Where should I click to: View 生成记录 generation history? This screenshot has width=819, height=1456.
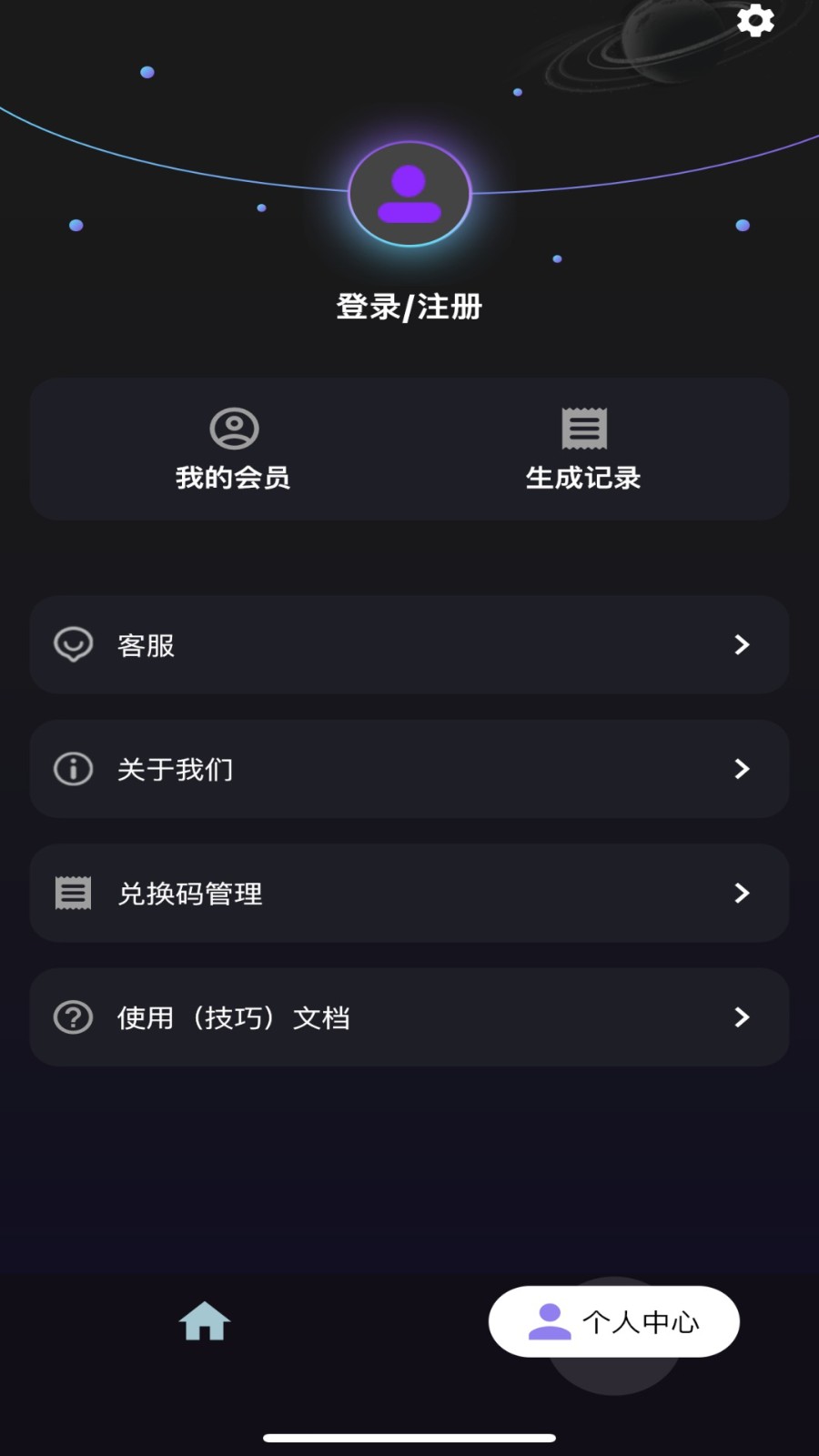point(583,450)
